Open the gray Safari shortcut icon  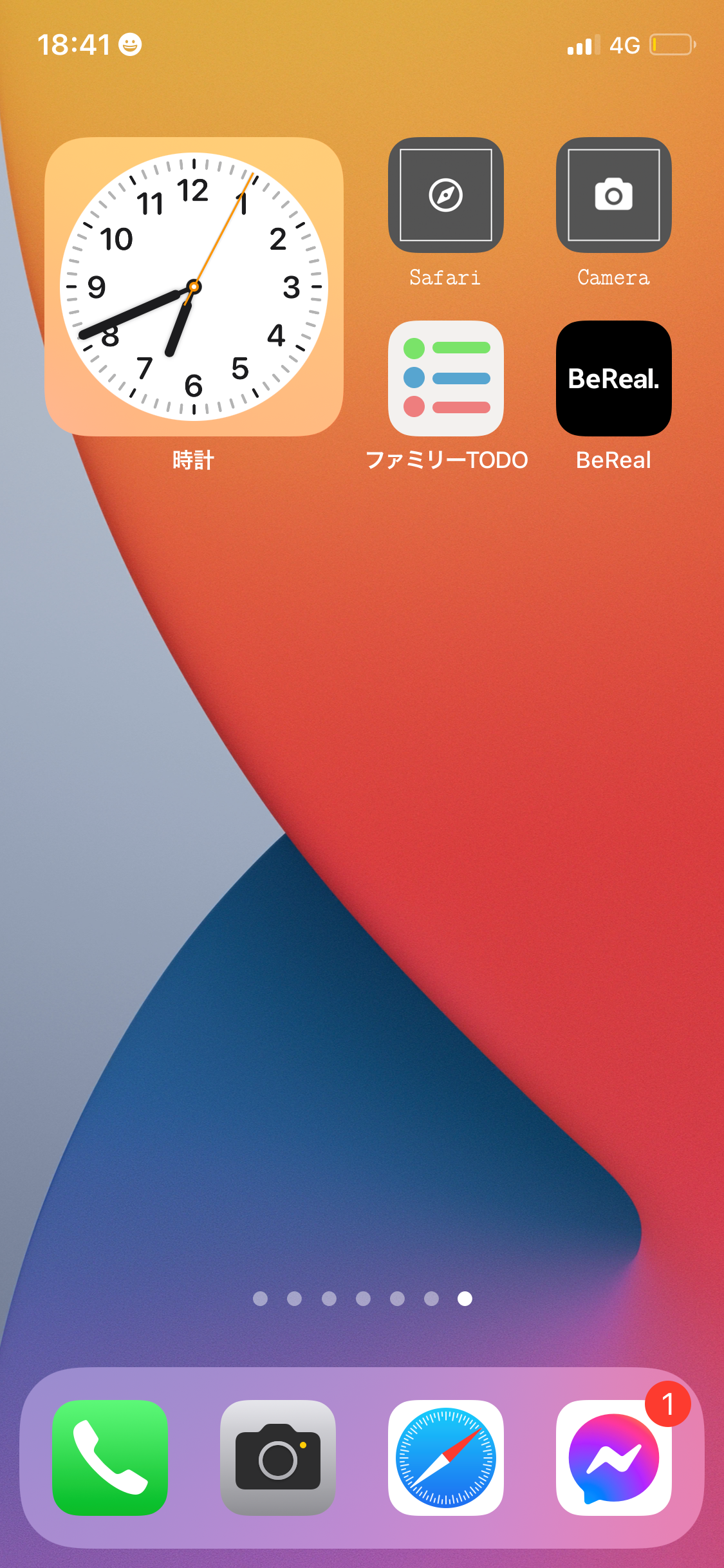[x=445, y=195]
